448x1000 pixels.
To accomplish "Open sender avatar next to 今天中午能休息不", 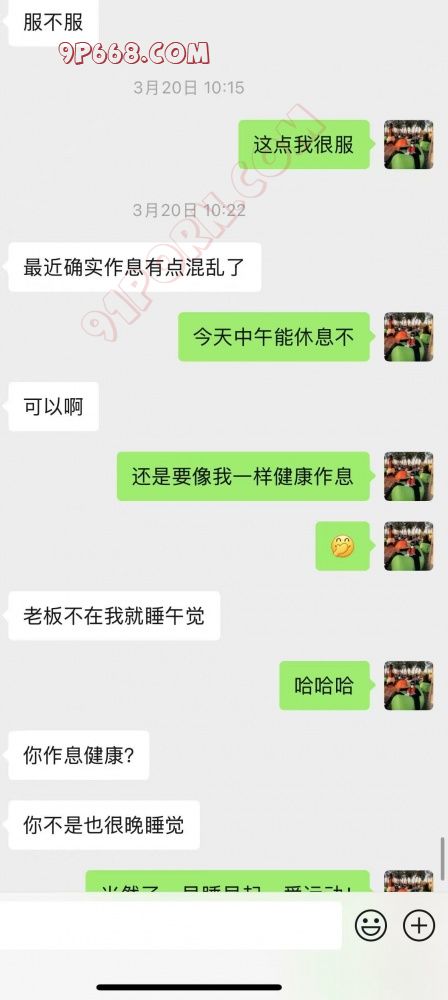I will pyautogui.click(x=408, y=337).
